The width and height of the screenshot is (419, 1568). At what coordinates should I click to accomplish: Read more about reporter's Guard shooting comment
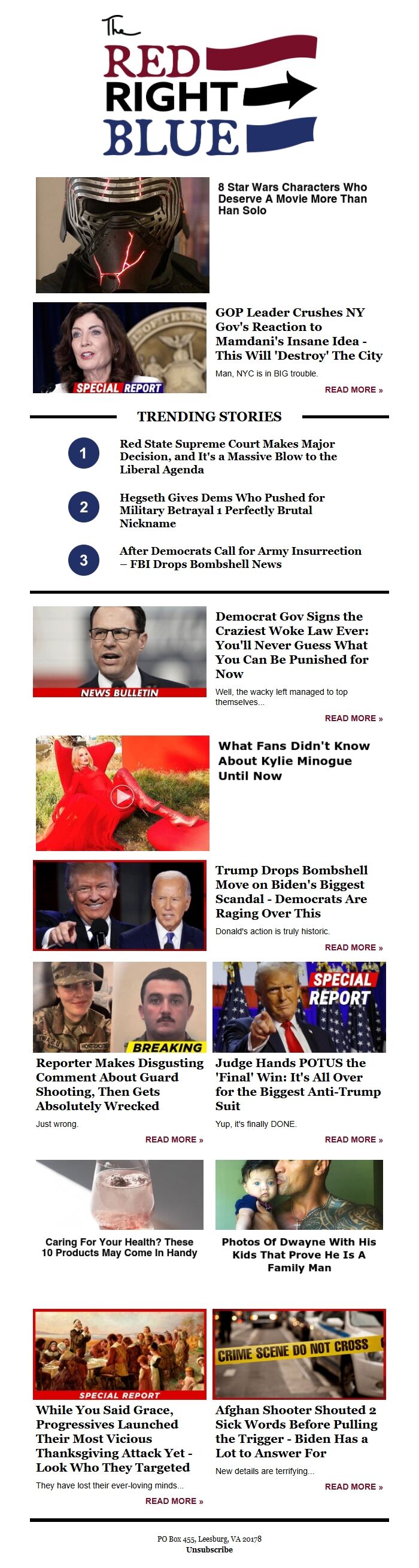click(x=174, y=1139)
